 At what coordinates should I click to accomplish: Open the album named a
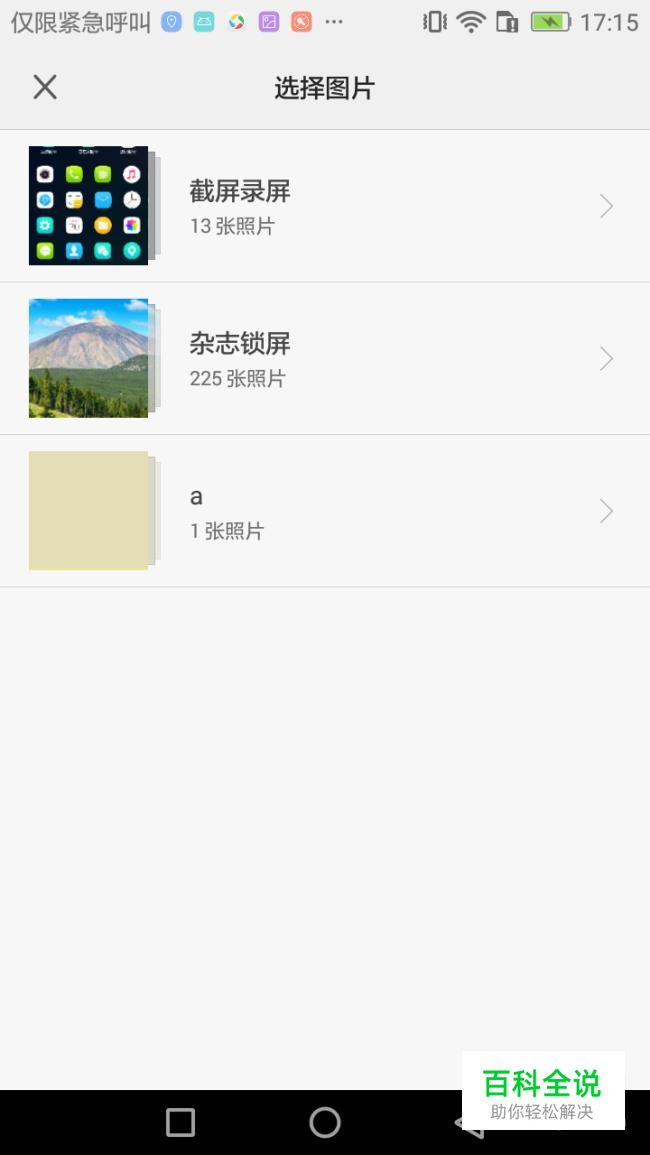(324, 511)
